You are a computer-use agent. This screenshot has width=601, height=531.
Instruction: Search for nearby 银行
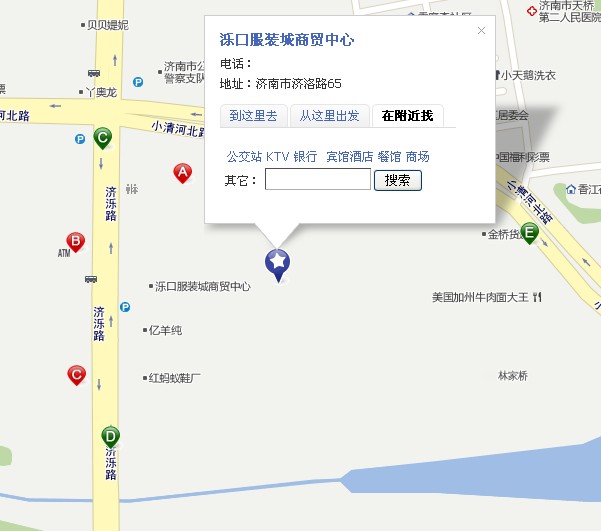[305, 157]
